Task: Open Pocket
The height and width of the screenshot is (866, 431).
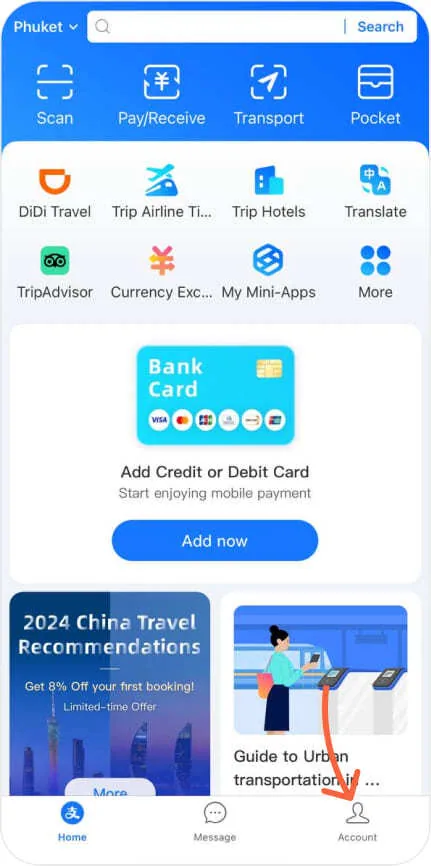Action: (x=375, y=94)
